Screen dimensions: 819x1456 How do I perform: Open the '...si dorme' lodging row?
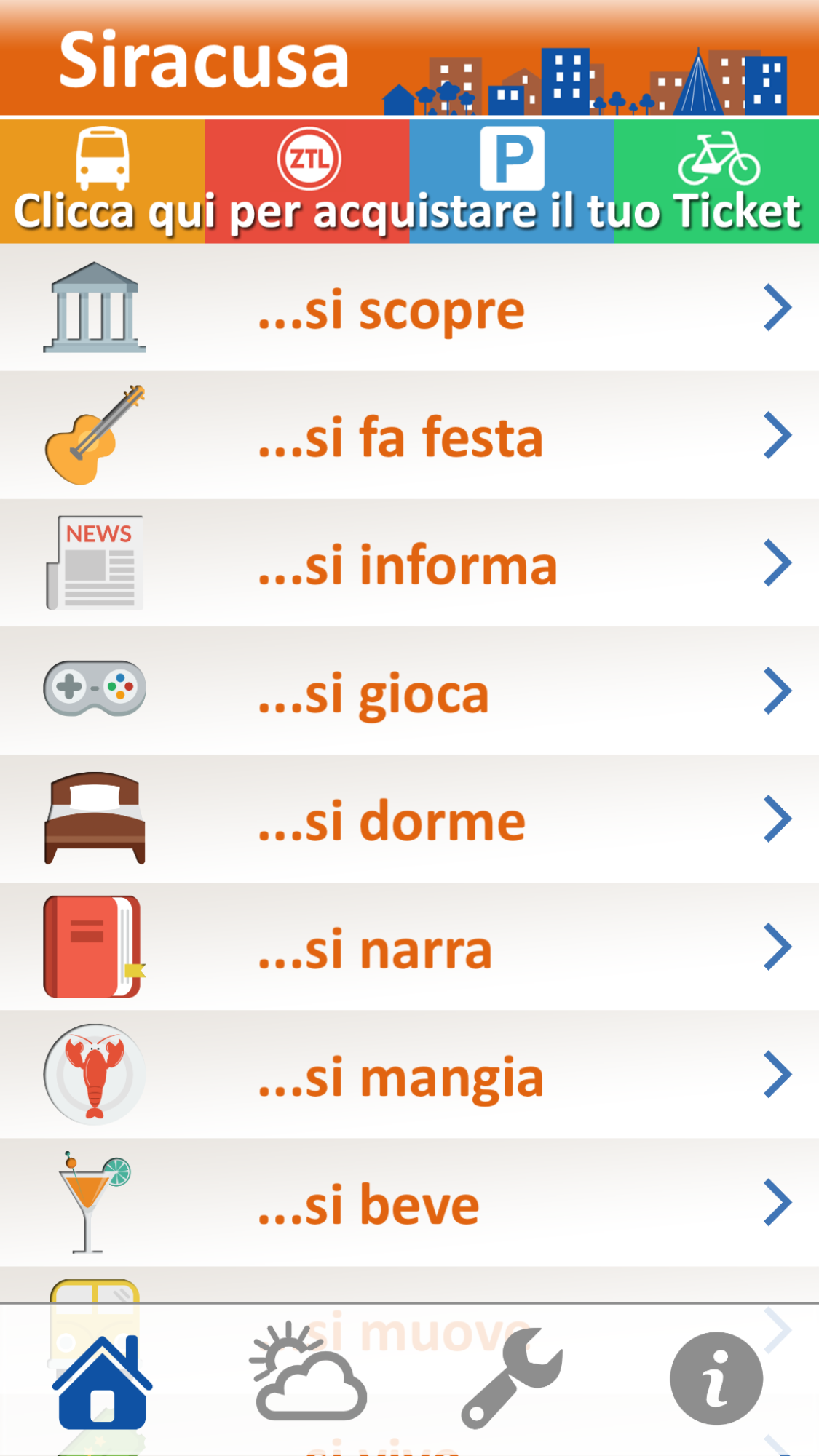coord(409,820)
